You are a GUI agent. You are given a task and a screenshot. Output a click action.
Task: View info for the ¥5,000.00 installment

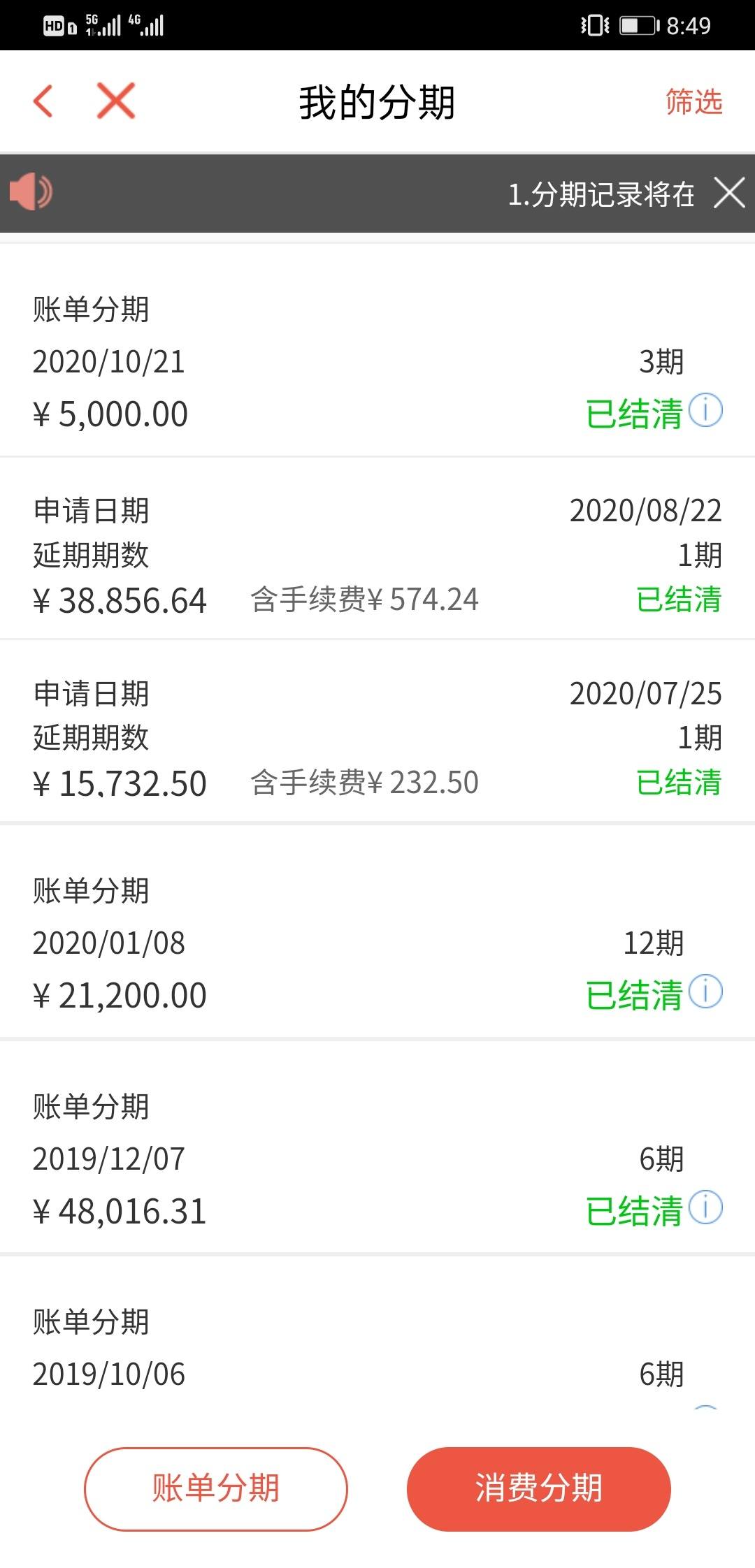click(705, 410)
